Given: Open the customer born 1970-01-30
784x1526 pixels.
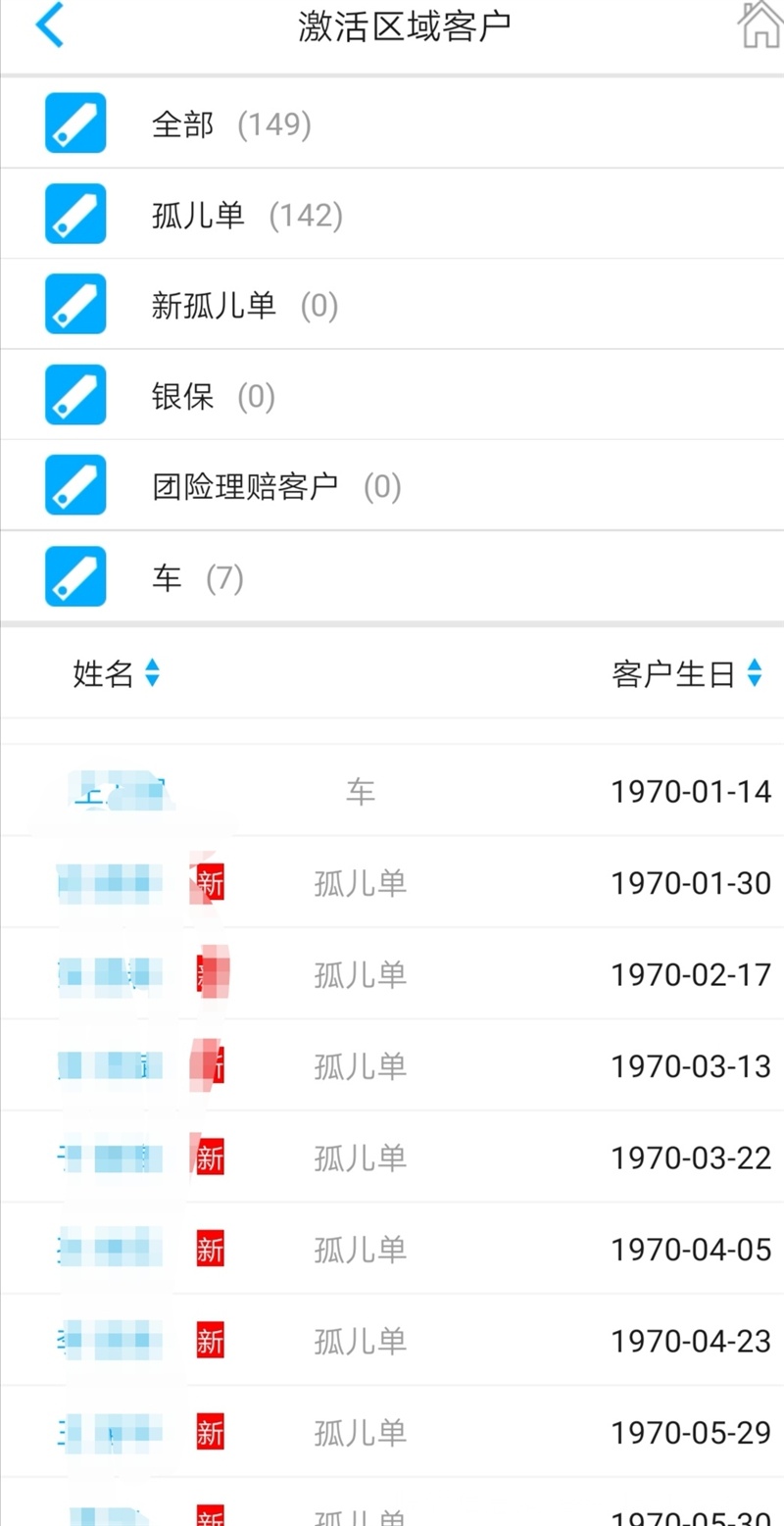Looking at the screenshot, I should pyautogui.click(x=392, y=882).
